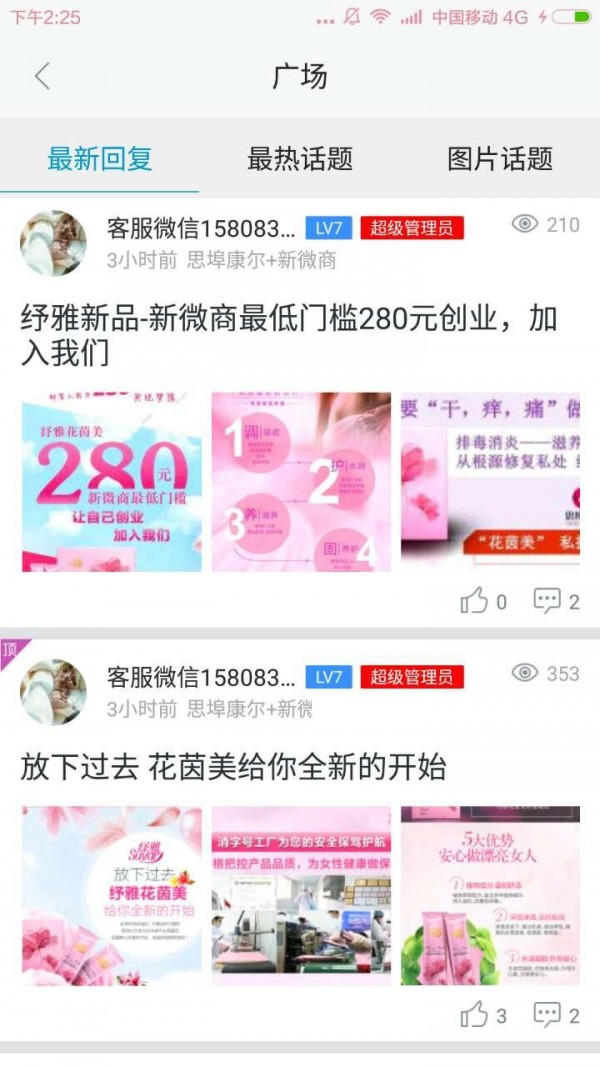Viewport: 600px width, 1067px height.
Task: Open the author avatar on the 纾雅新品 post
Action: (54, 243)
